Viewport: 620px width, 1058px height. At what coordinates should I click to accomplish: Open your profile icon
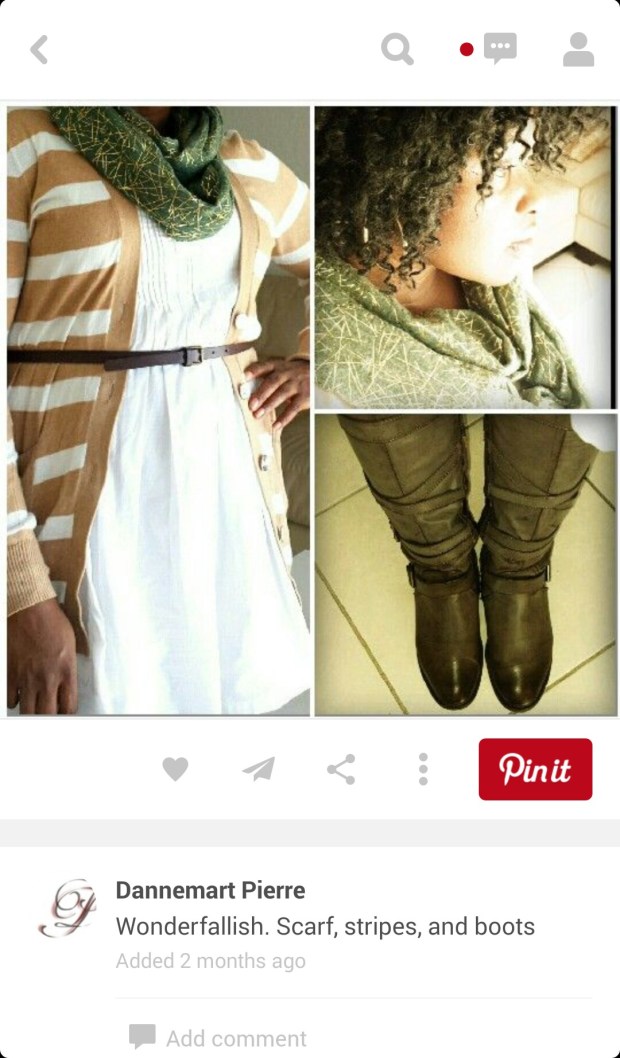click(x=578, y=49)
